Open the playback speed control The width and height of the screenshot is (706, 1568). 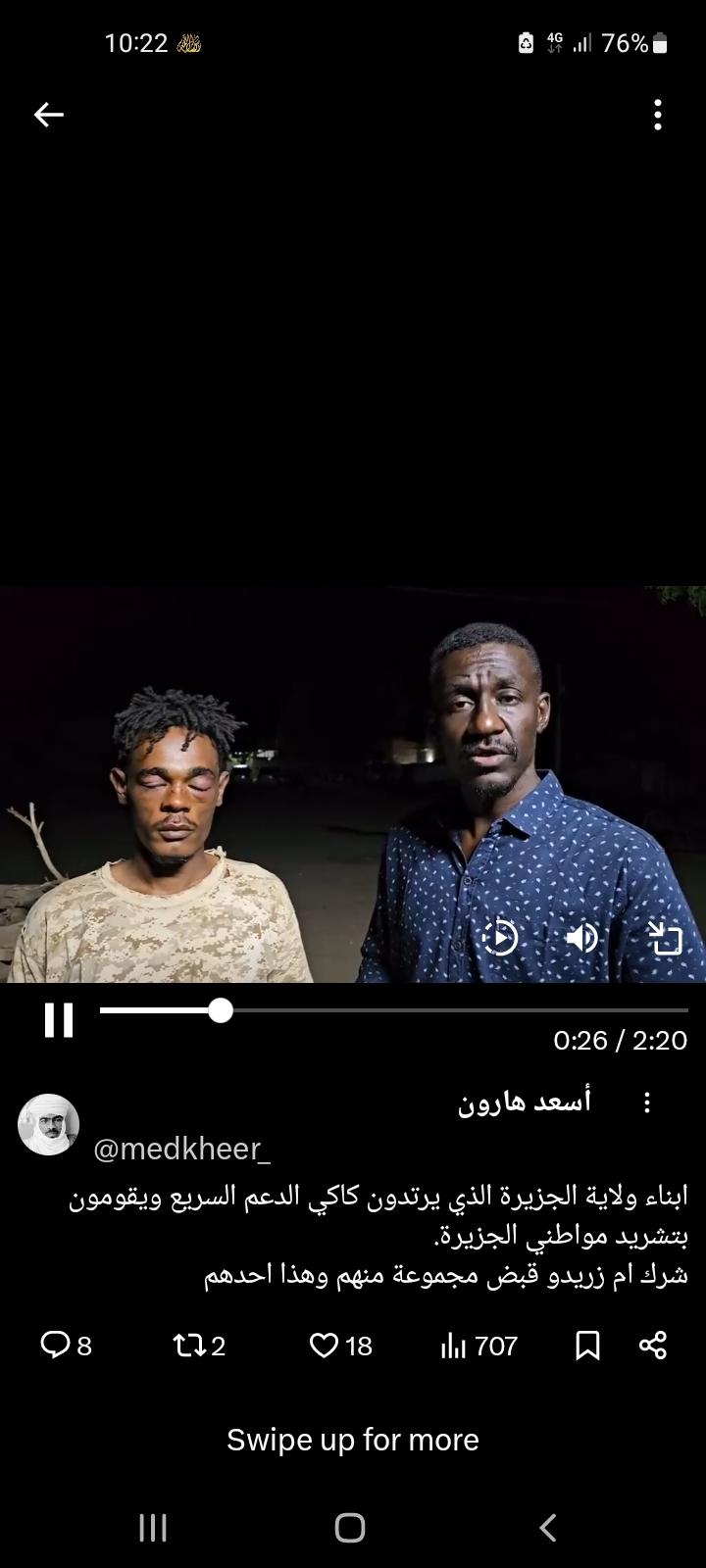pos(500,938)
